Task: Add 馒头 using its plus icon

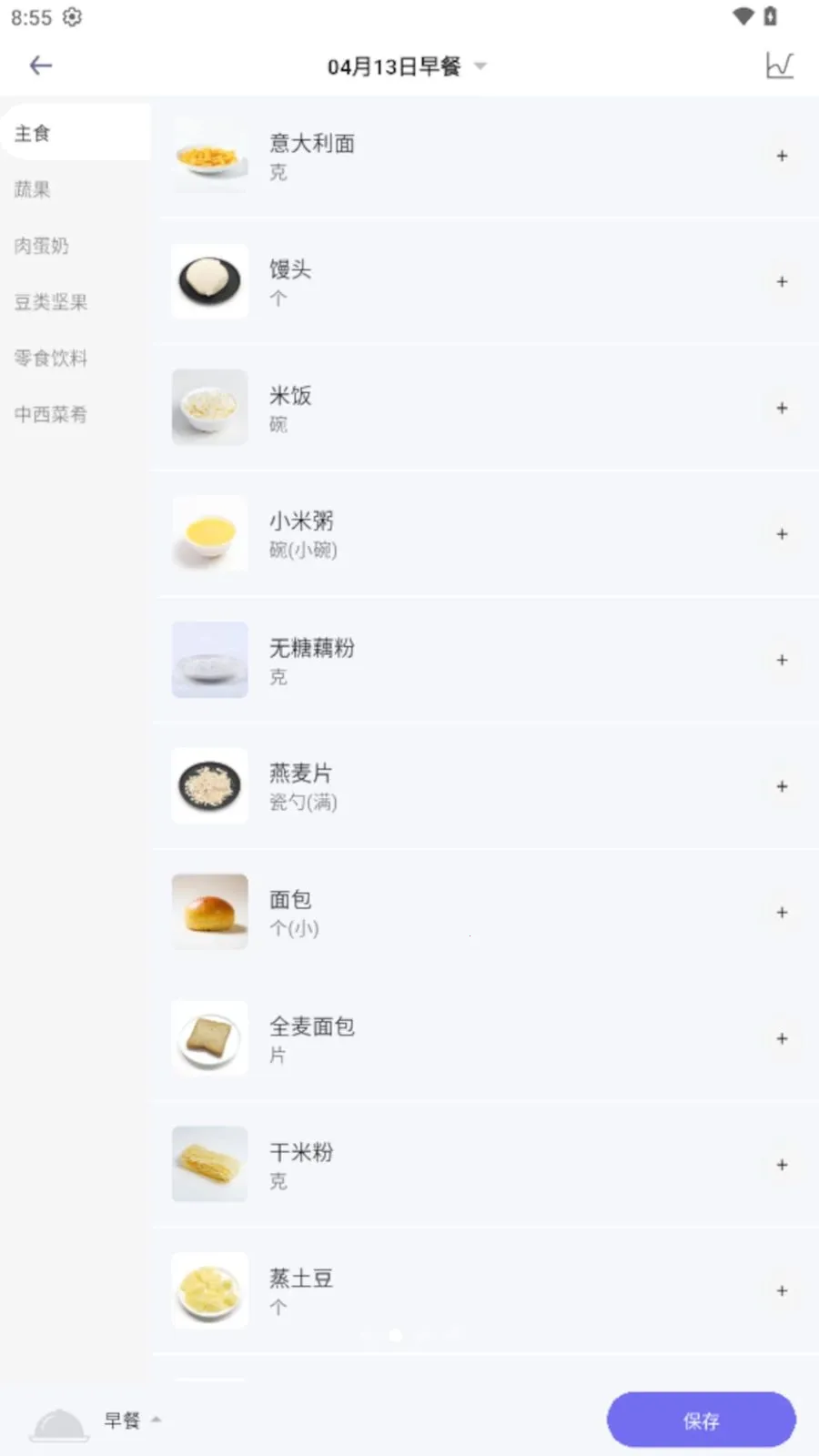Action: pyautogui.click(x=782, y=282)
